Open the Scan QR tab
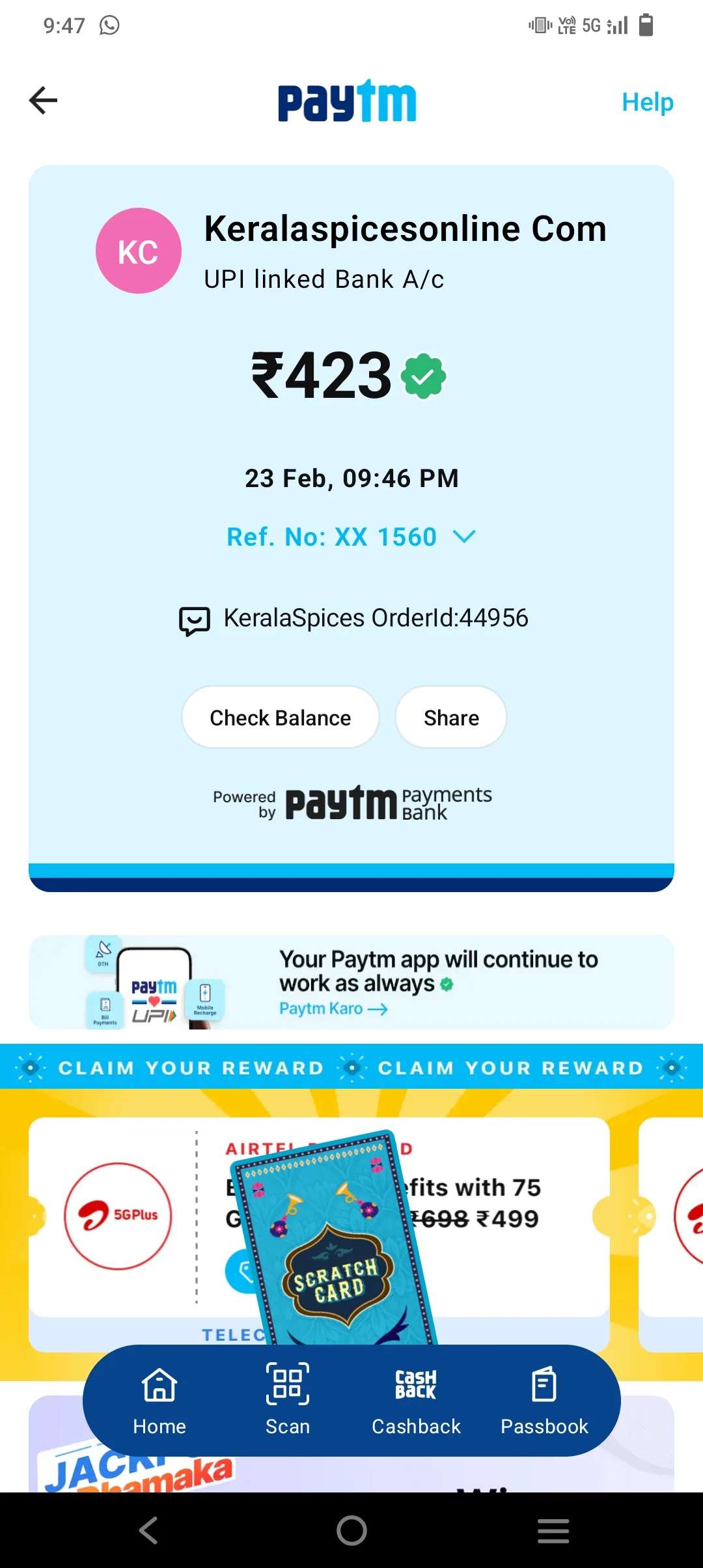This screenshot has height=1568, width=703. click(x=288, y=1401)
